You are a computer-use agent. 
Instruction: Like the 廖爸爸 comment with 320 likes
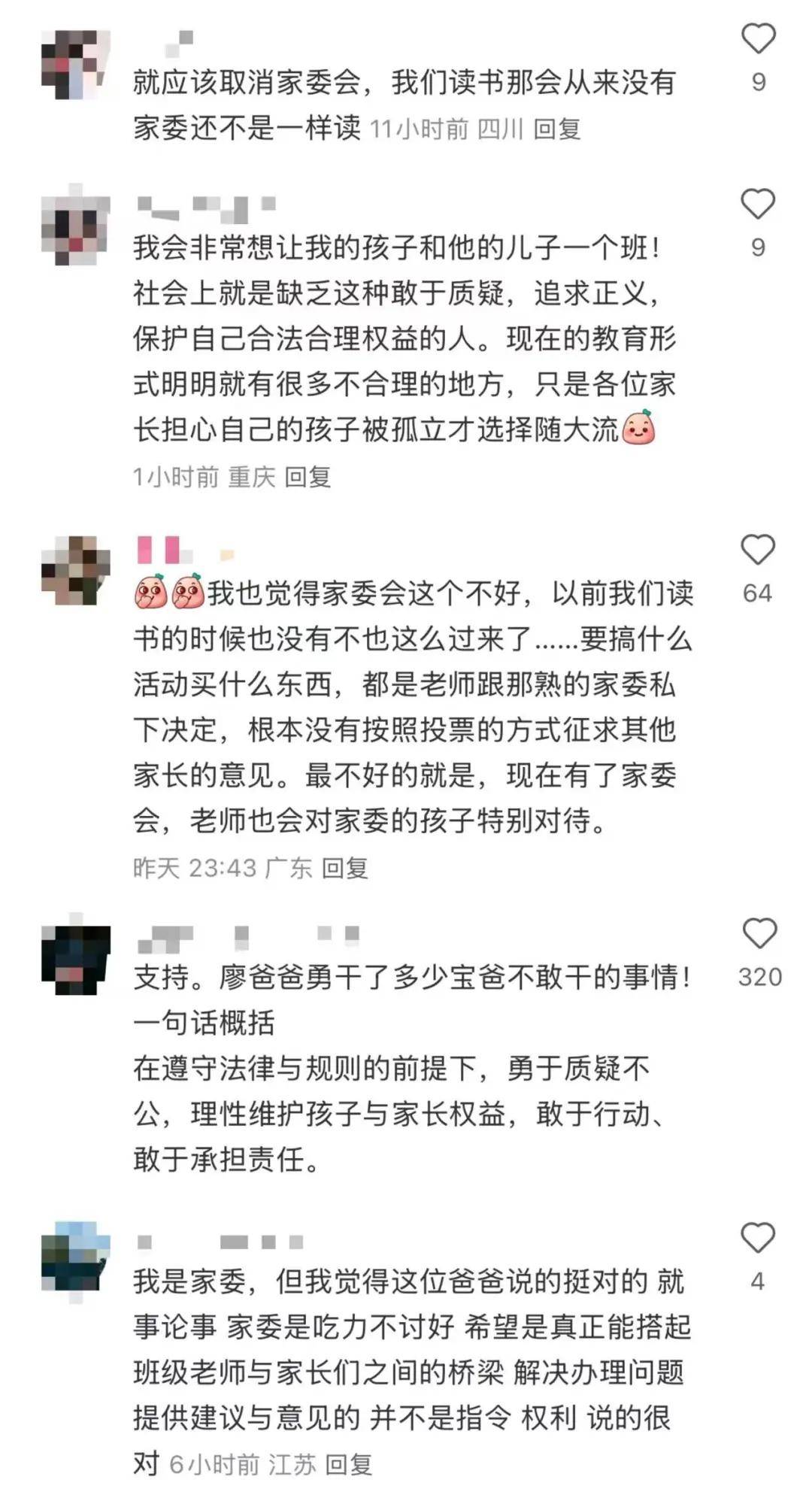tap(759, 933)
